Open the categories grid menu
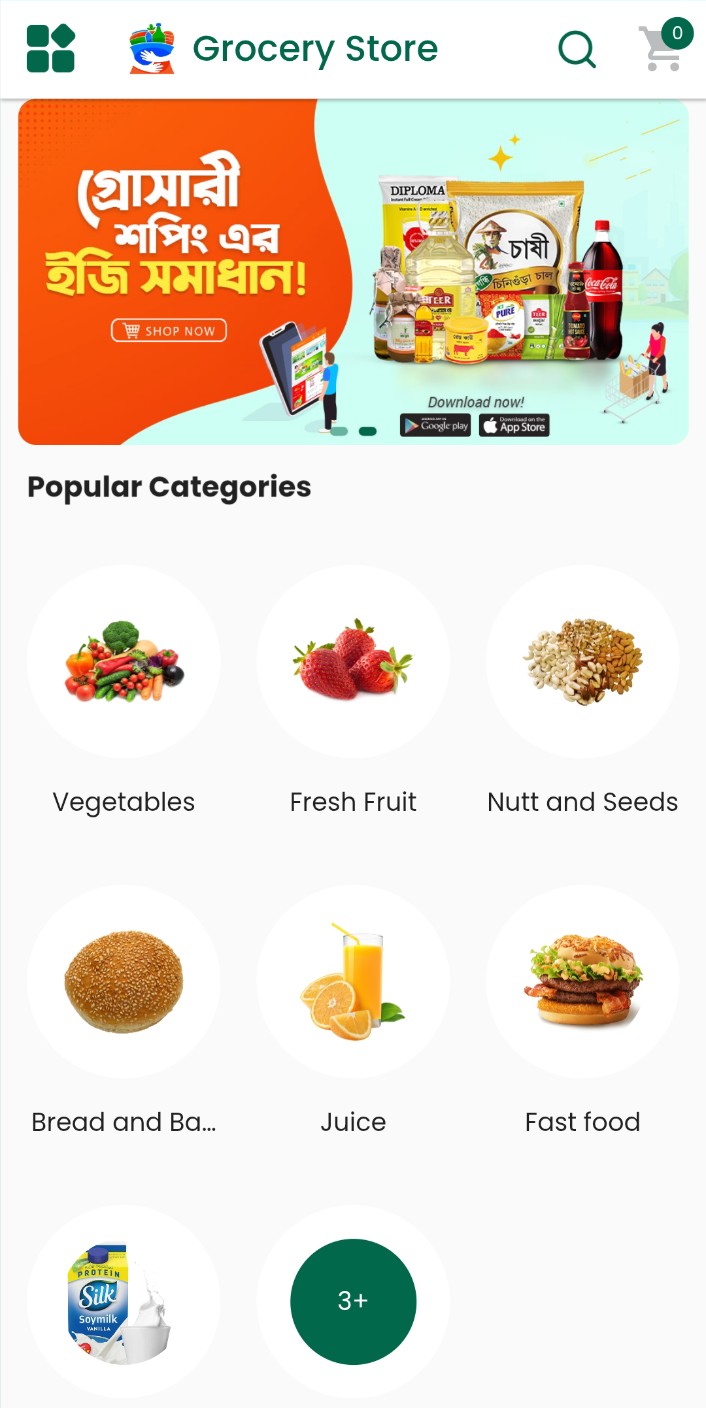 click(x=50, y=48)
